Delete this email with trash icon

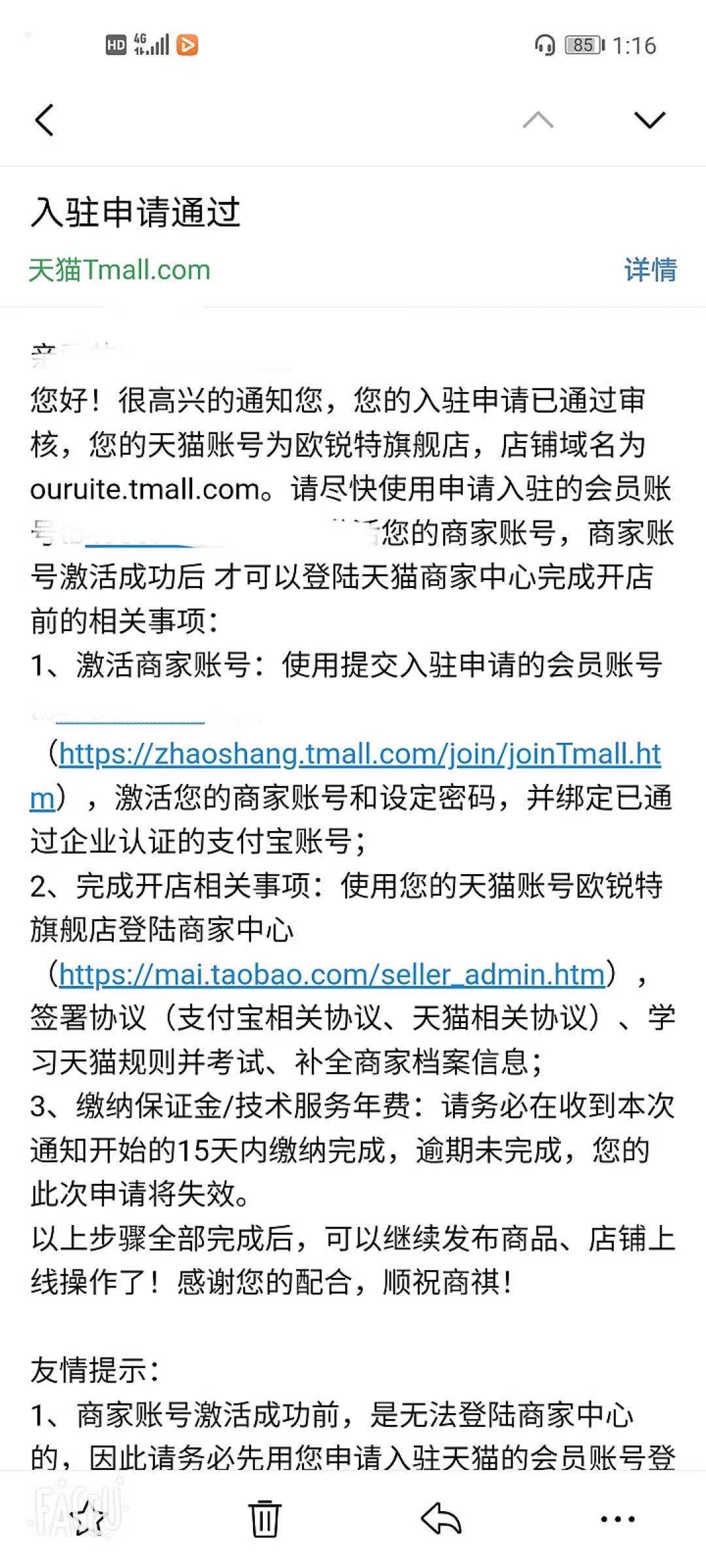[x=265, y=1520]
